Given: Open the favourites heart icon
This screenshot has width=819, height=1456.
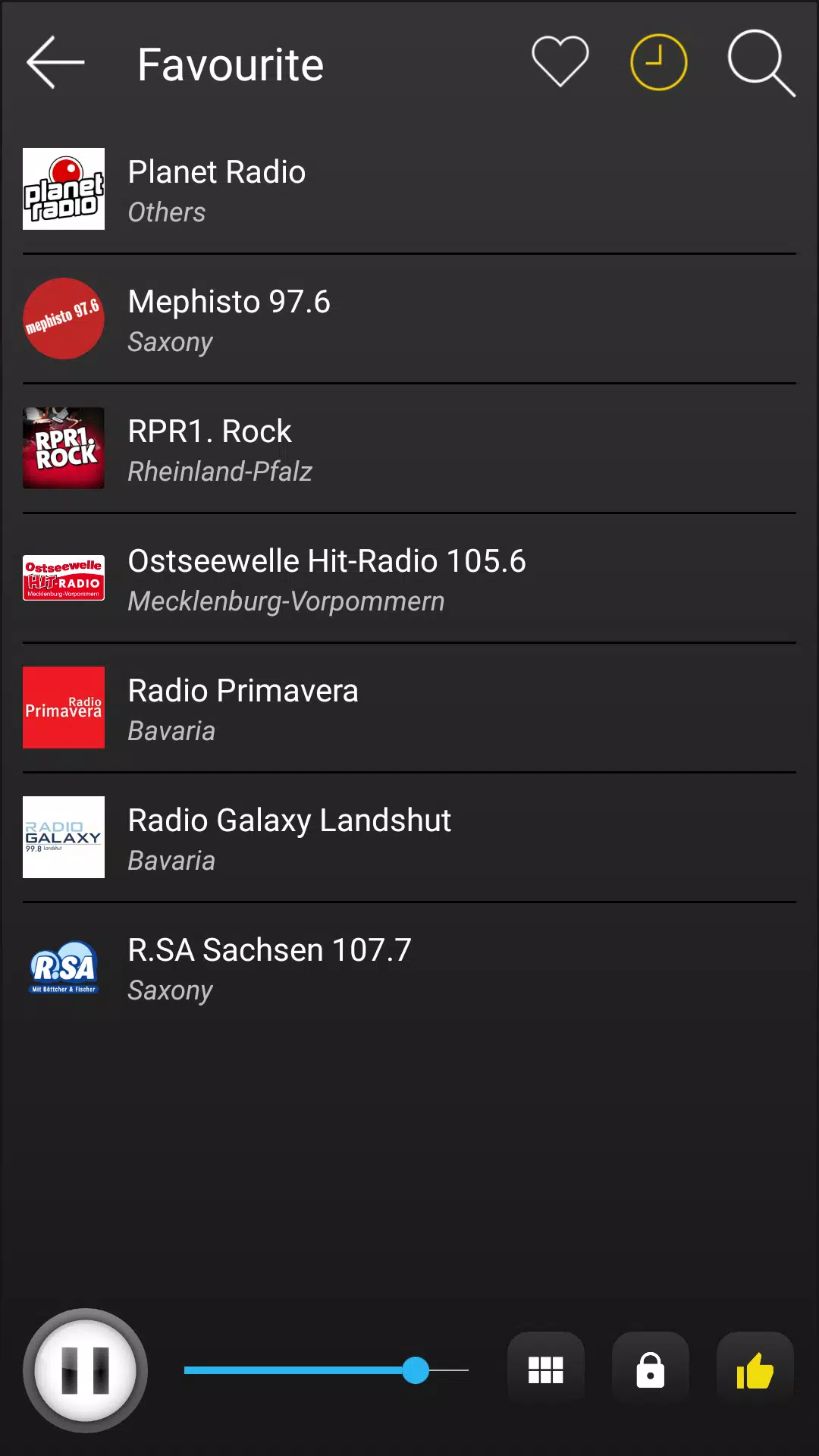Looking at the screenshot, I should (x=560, y=61).
